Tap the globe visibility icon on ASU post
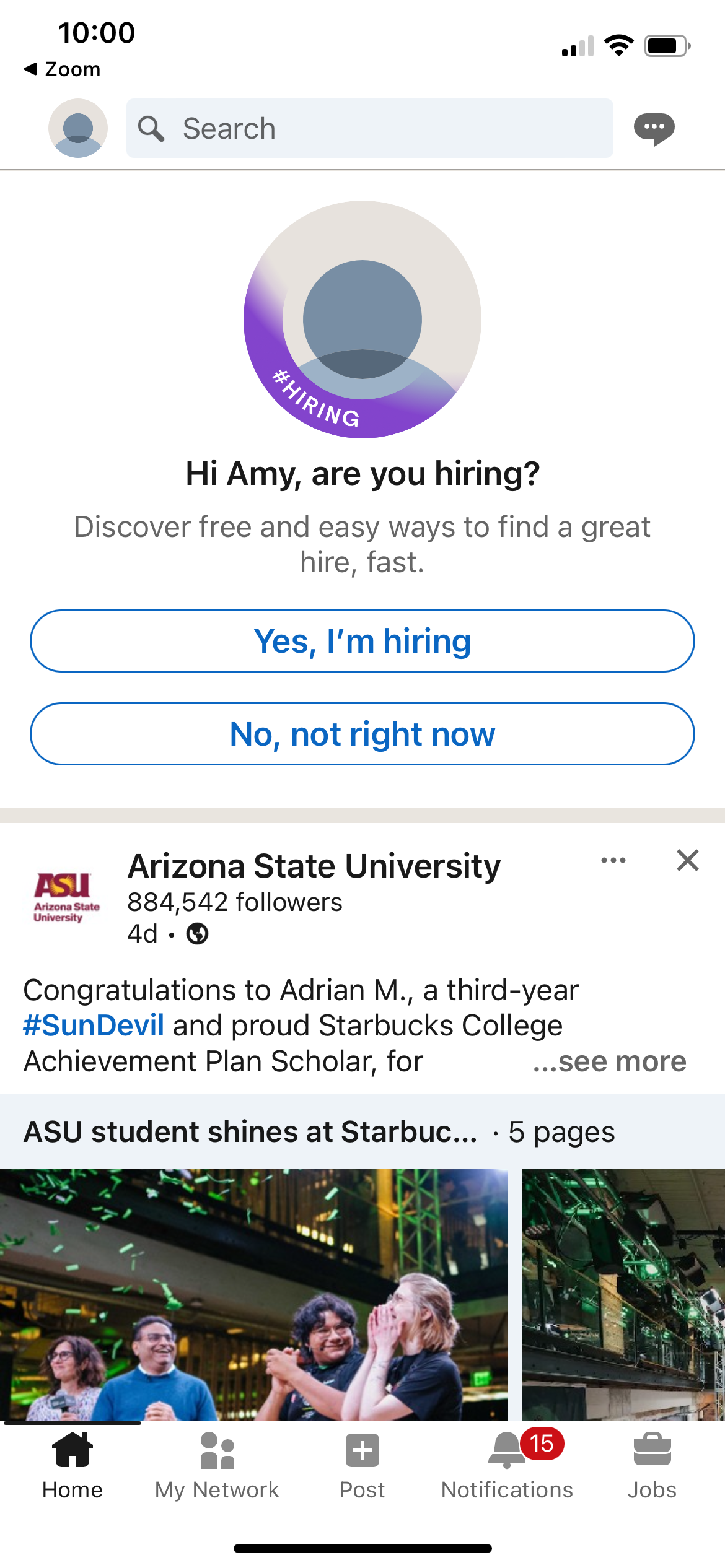 (x=198, y=934)
